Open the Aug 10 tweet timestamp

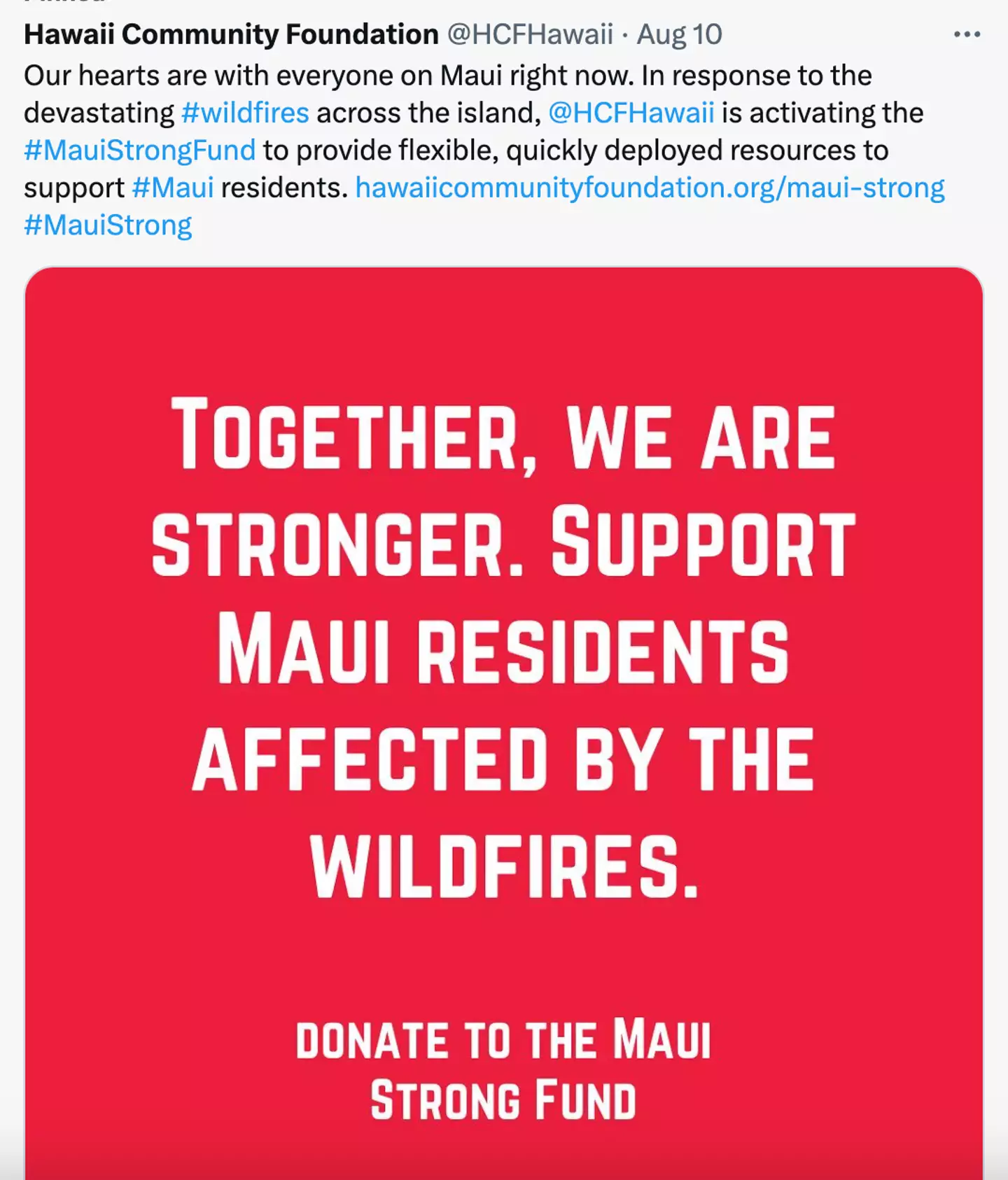click(679, 34)
